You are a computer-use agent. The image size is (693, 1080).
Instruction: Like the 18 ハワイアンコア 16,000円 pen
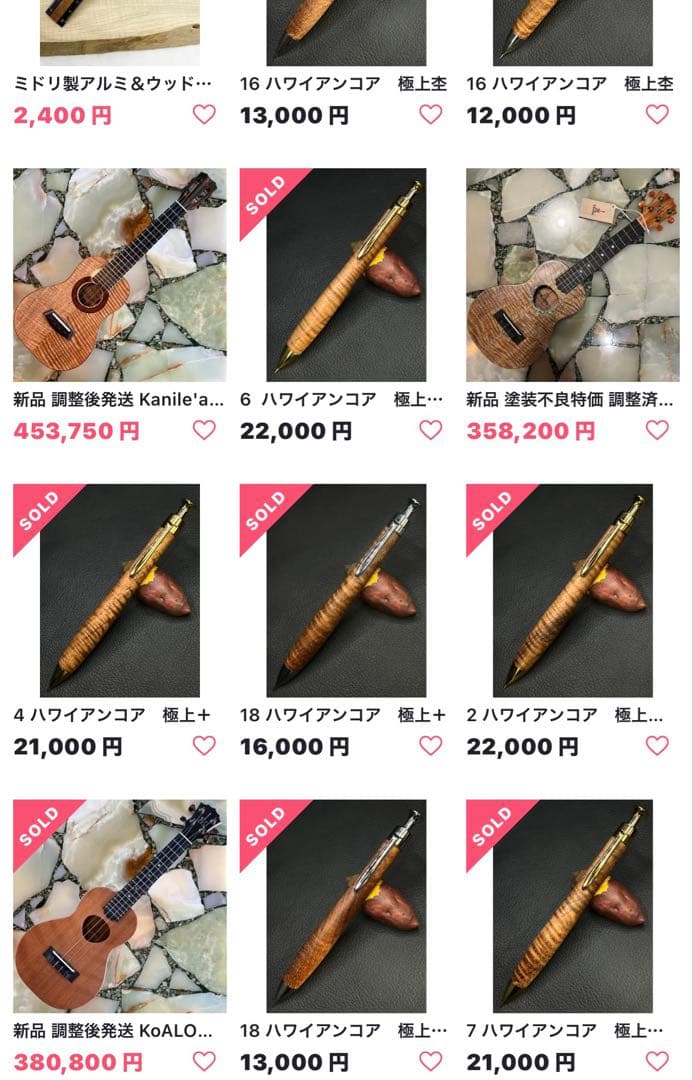(430, 746)
